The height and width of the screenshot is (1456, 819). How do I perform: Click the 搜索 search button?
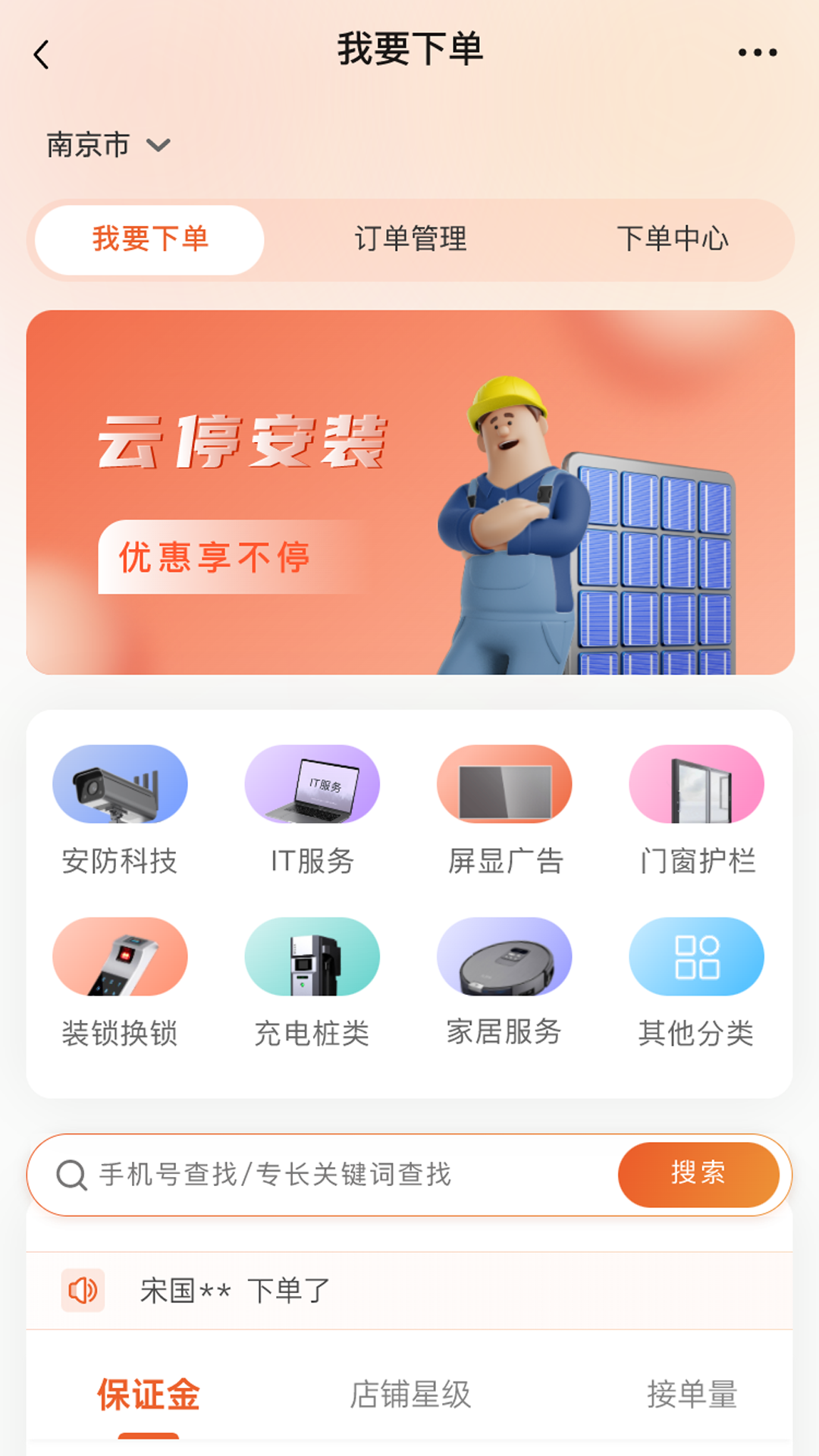coord(698,1174)
